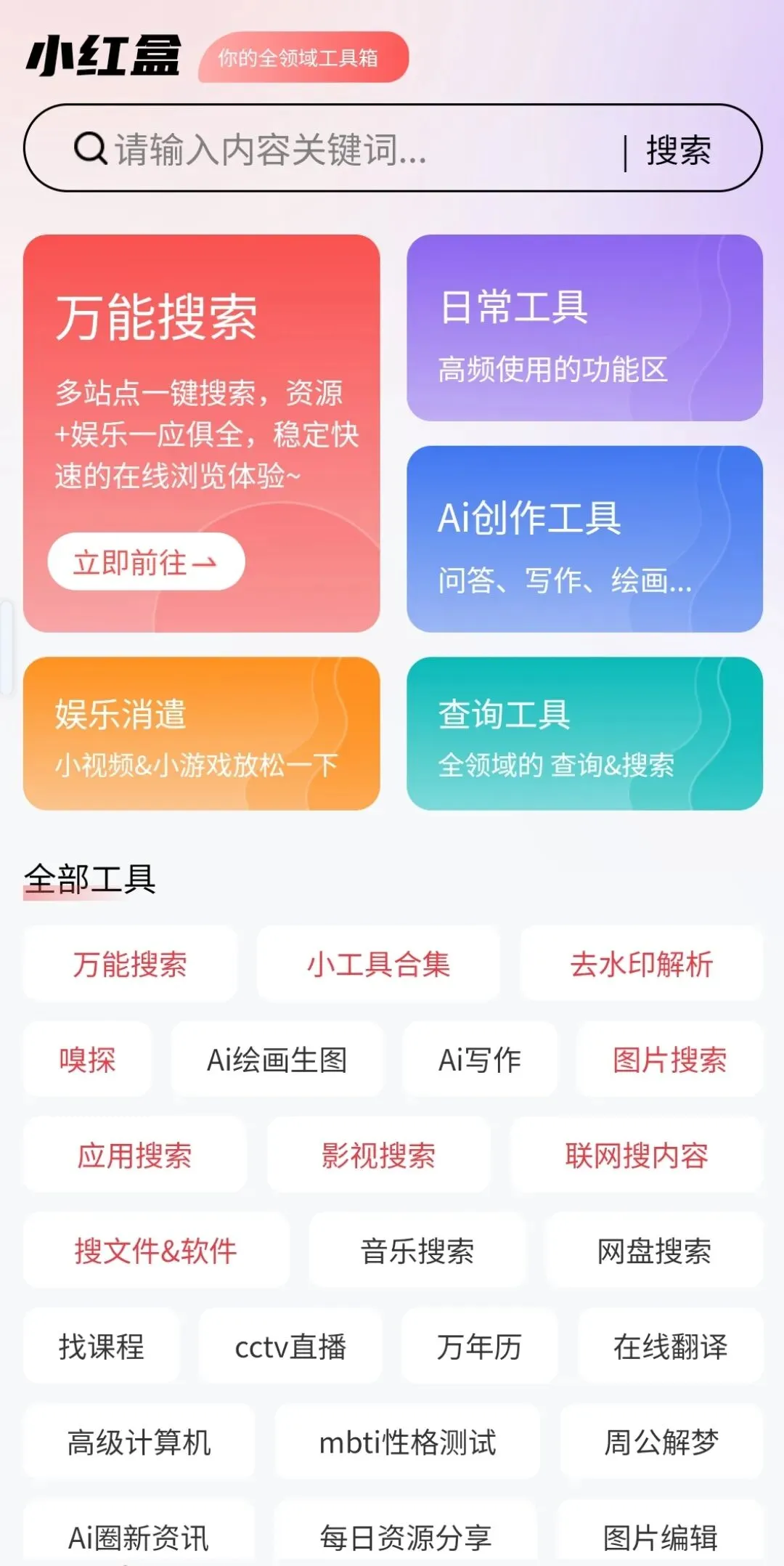Open 音乐搜索 tool
Image resolution: width=784 pixels, height=1566 pixels.
[417, 1251]
